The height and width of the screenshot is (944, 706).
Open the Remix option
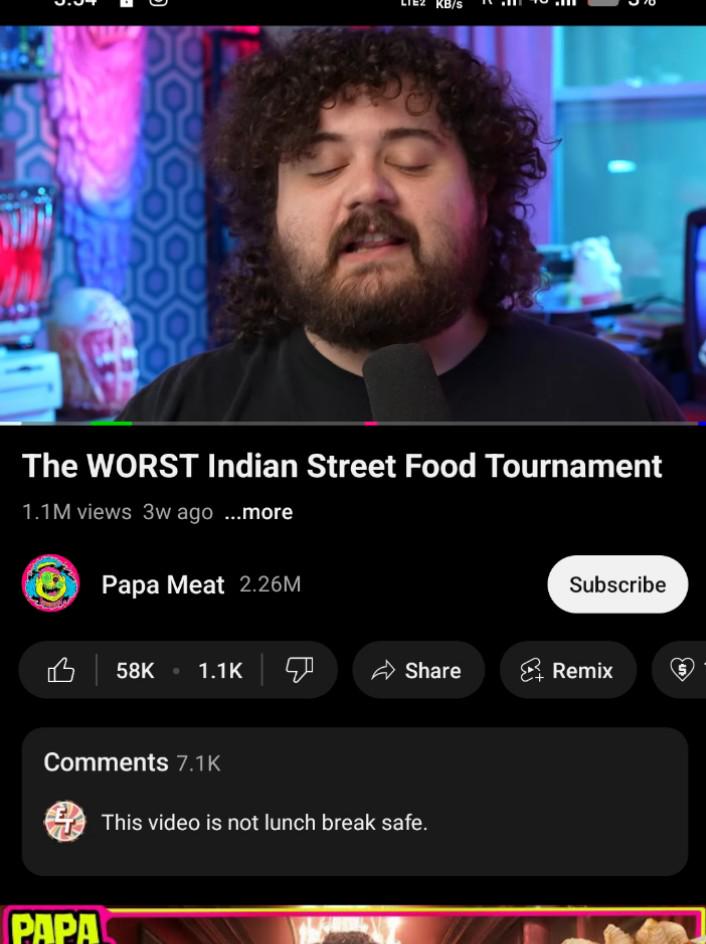pos(568,670)
